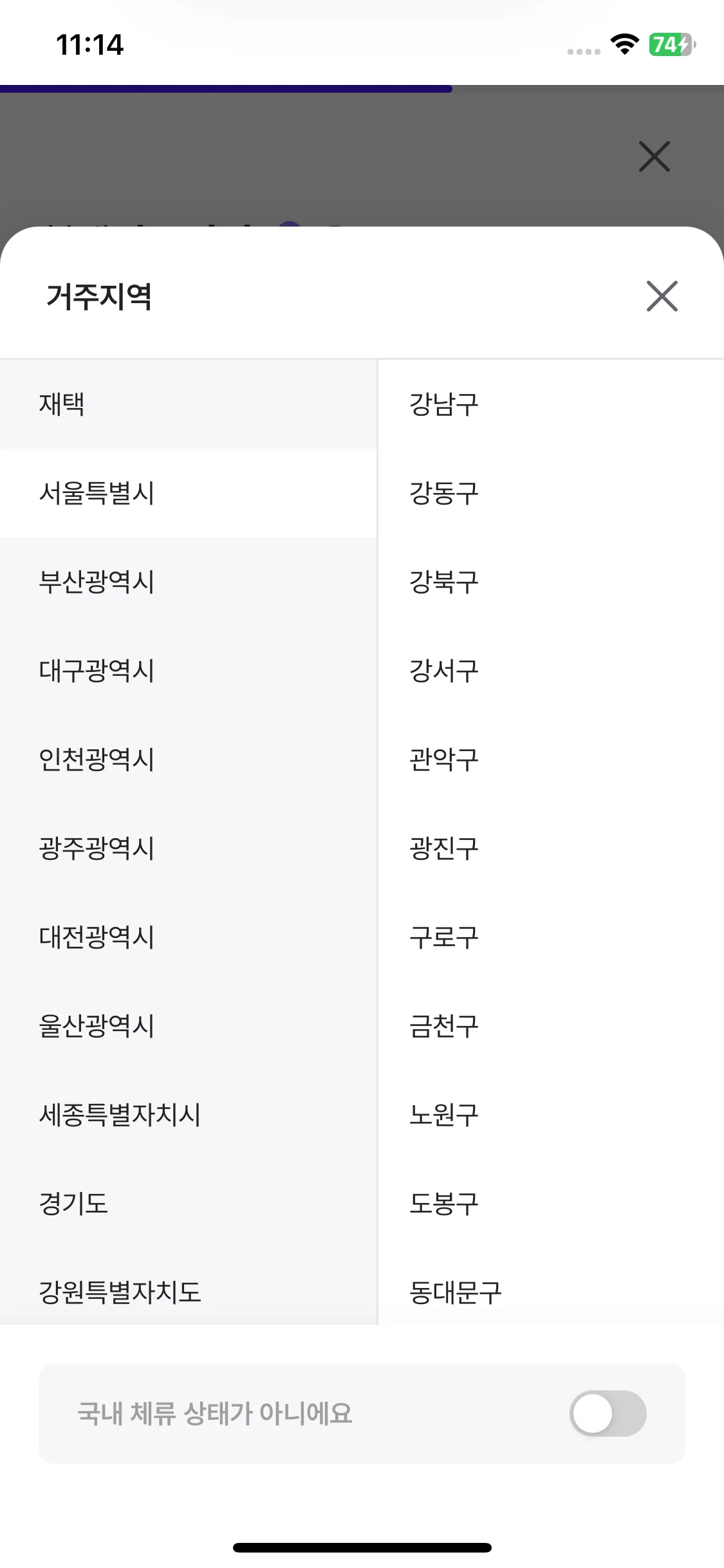This screenshot has width=724, height=1568.
Task: Choose the 강남구 district
Action: [551, 404]
